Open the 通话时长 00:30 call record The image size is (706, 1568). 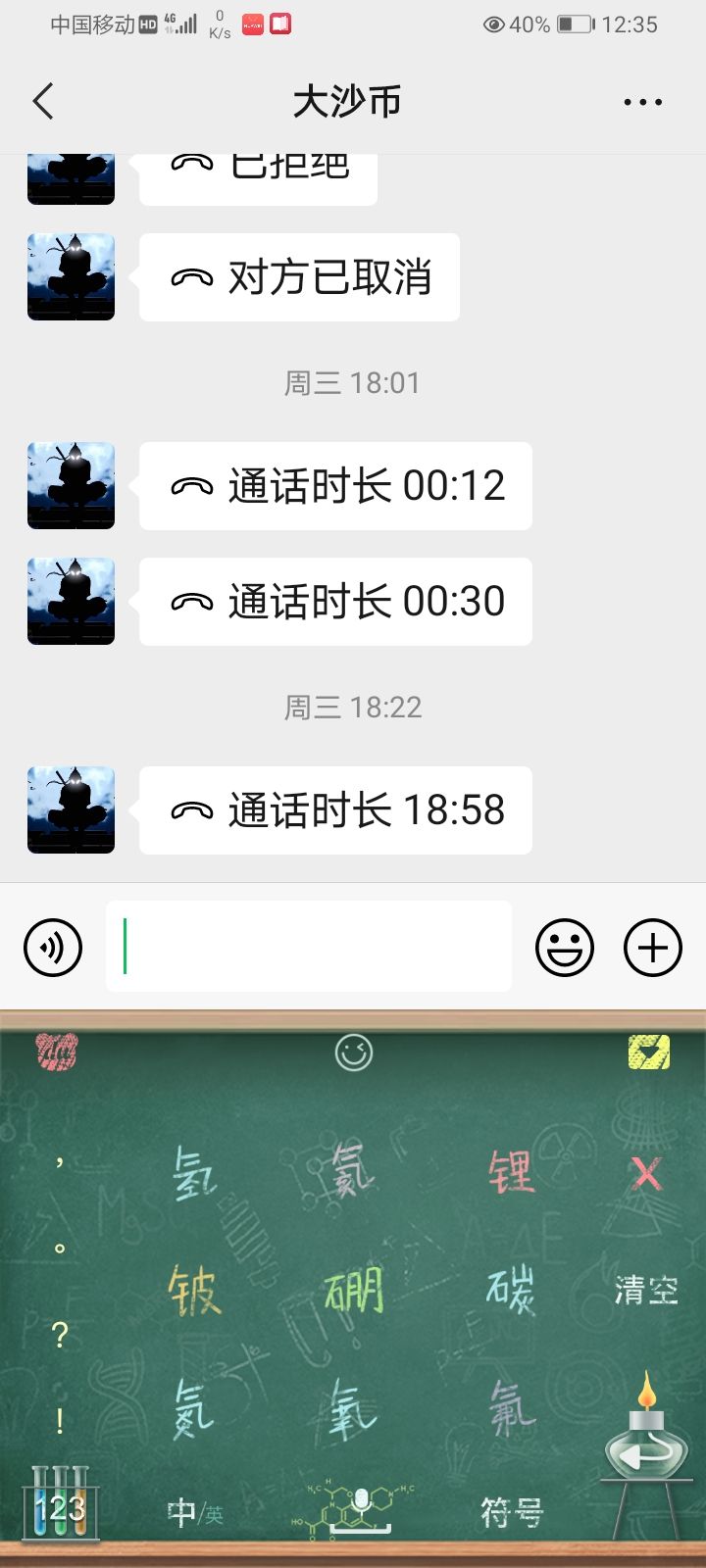coord(335,602)
